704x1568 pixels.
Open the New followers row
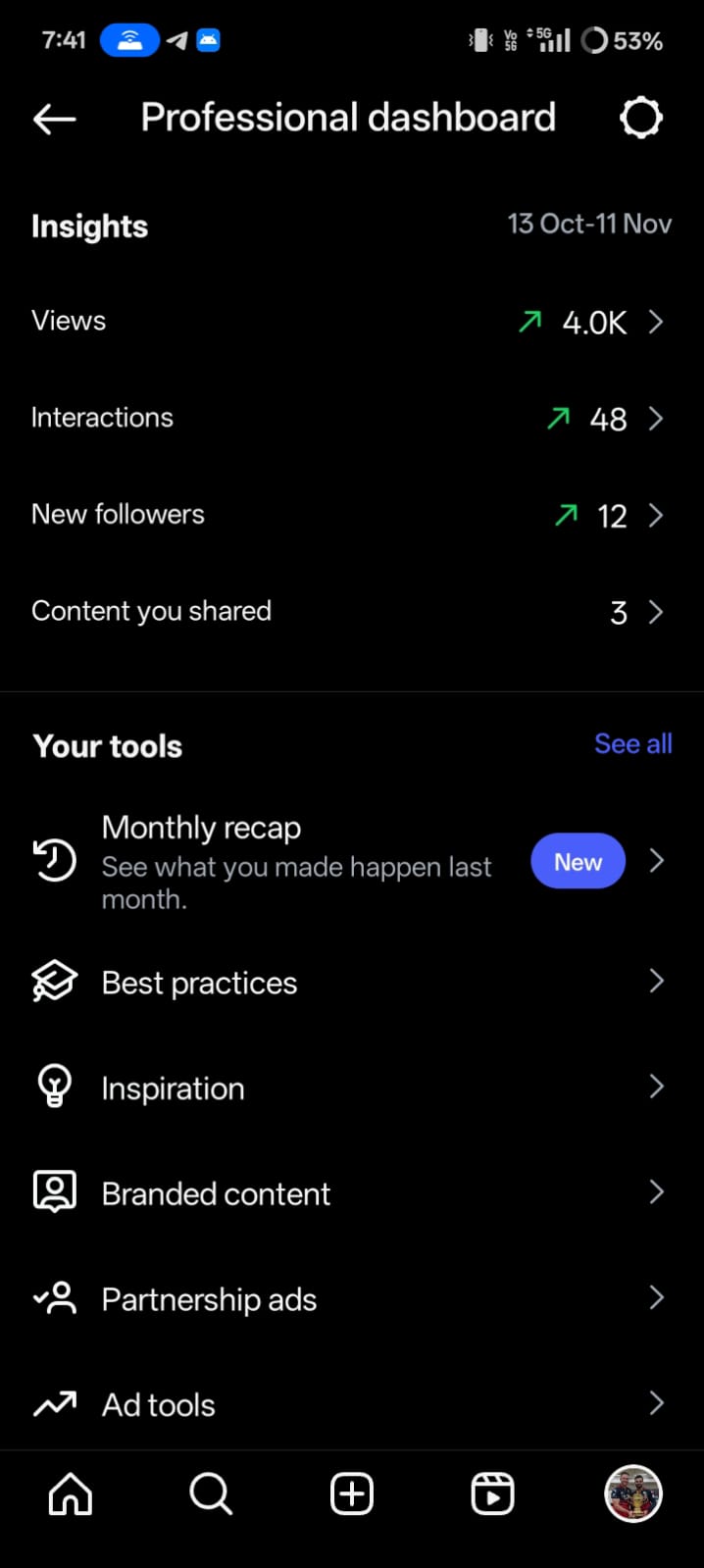pyautogui.click(x=351, y=515)
